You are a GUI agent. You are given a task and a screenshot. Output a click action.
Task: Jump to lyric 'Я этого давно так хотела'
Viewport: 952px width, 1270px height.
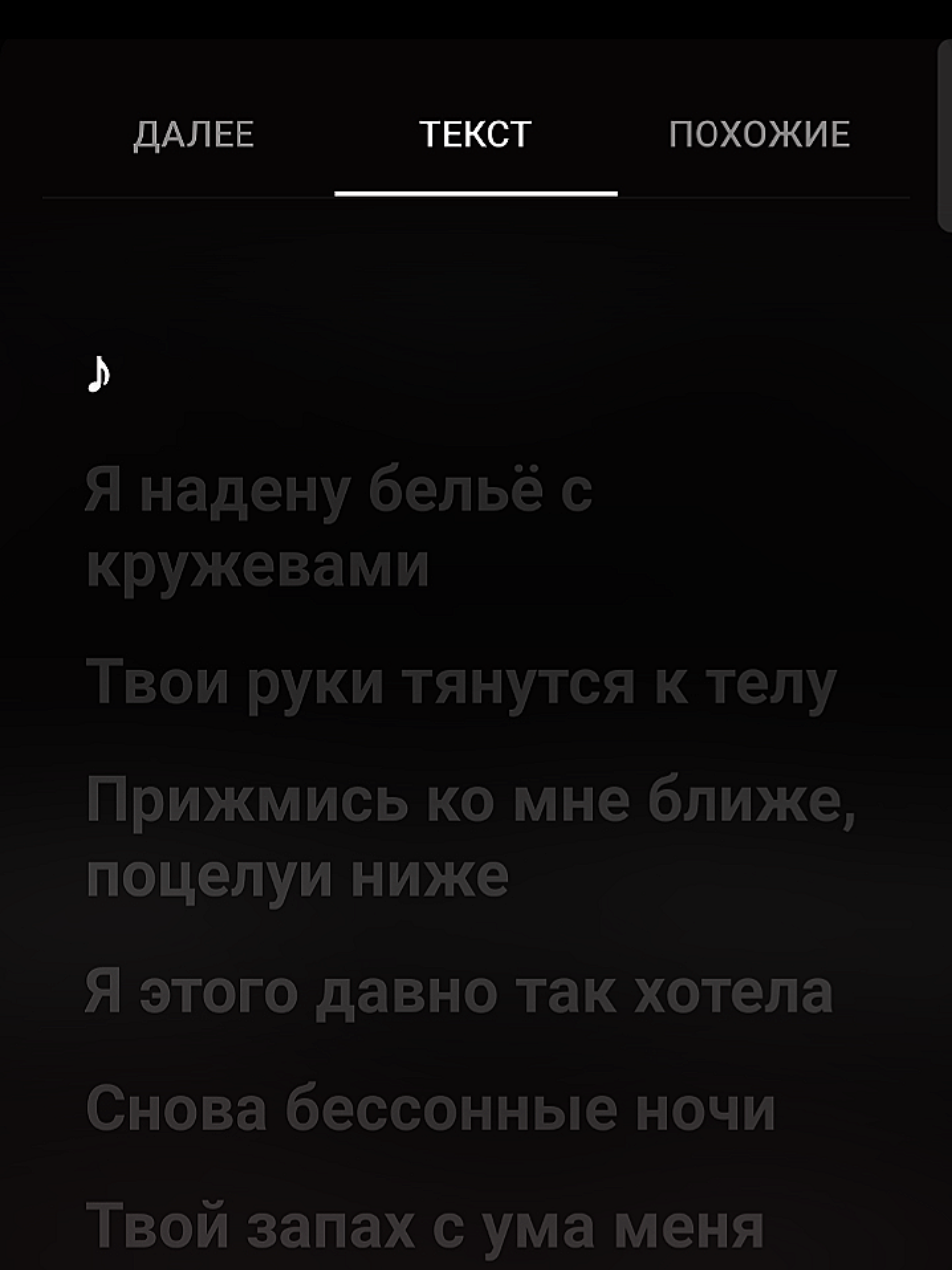(458, 991)
